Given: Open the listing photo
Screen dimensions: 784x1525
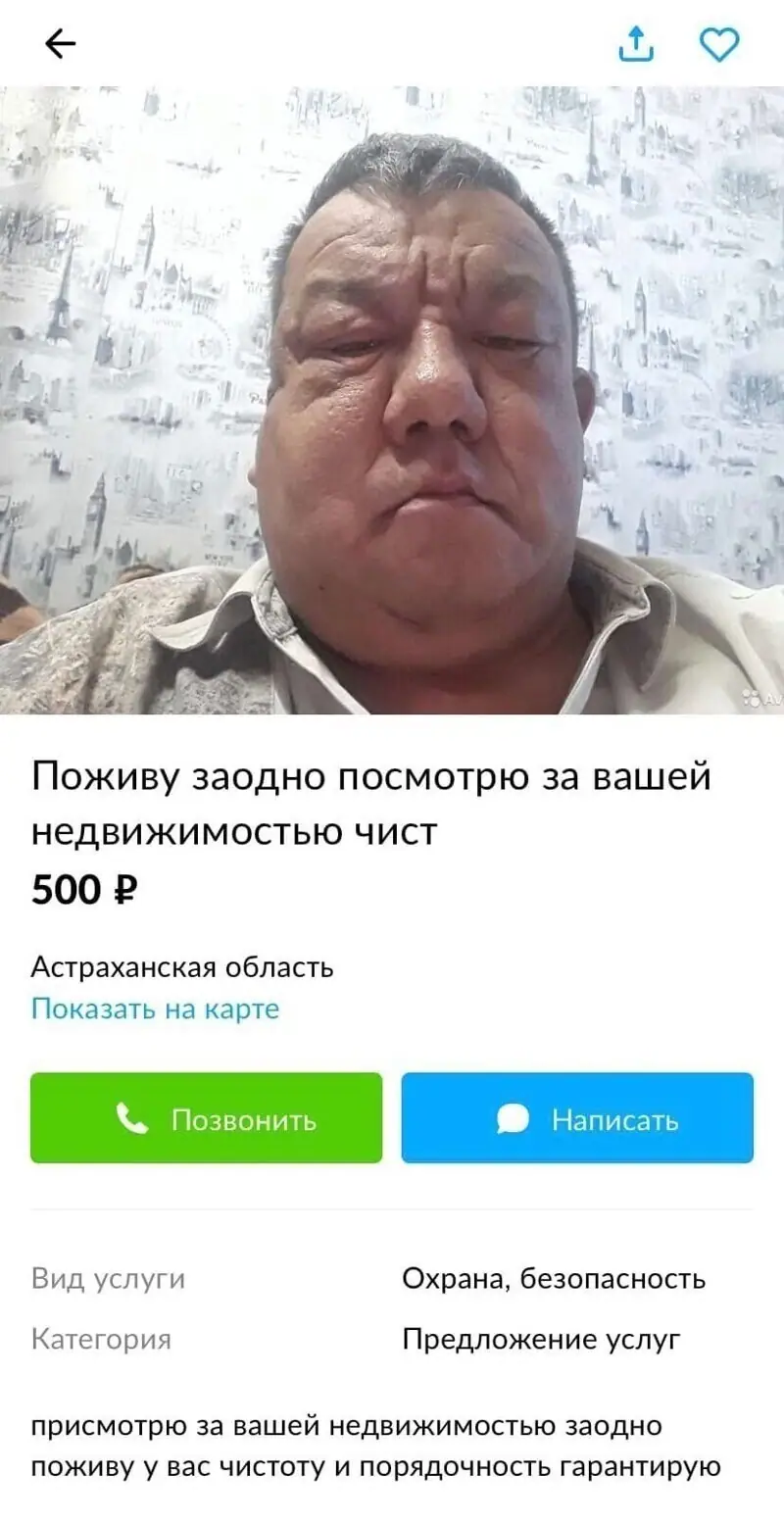Looking at the screenshot, I should click(x=392, y=400).
